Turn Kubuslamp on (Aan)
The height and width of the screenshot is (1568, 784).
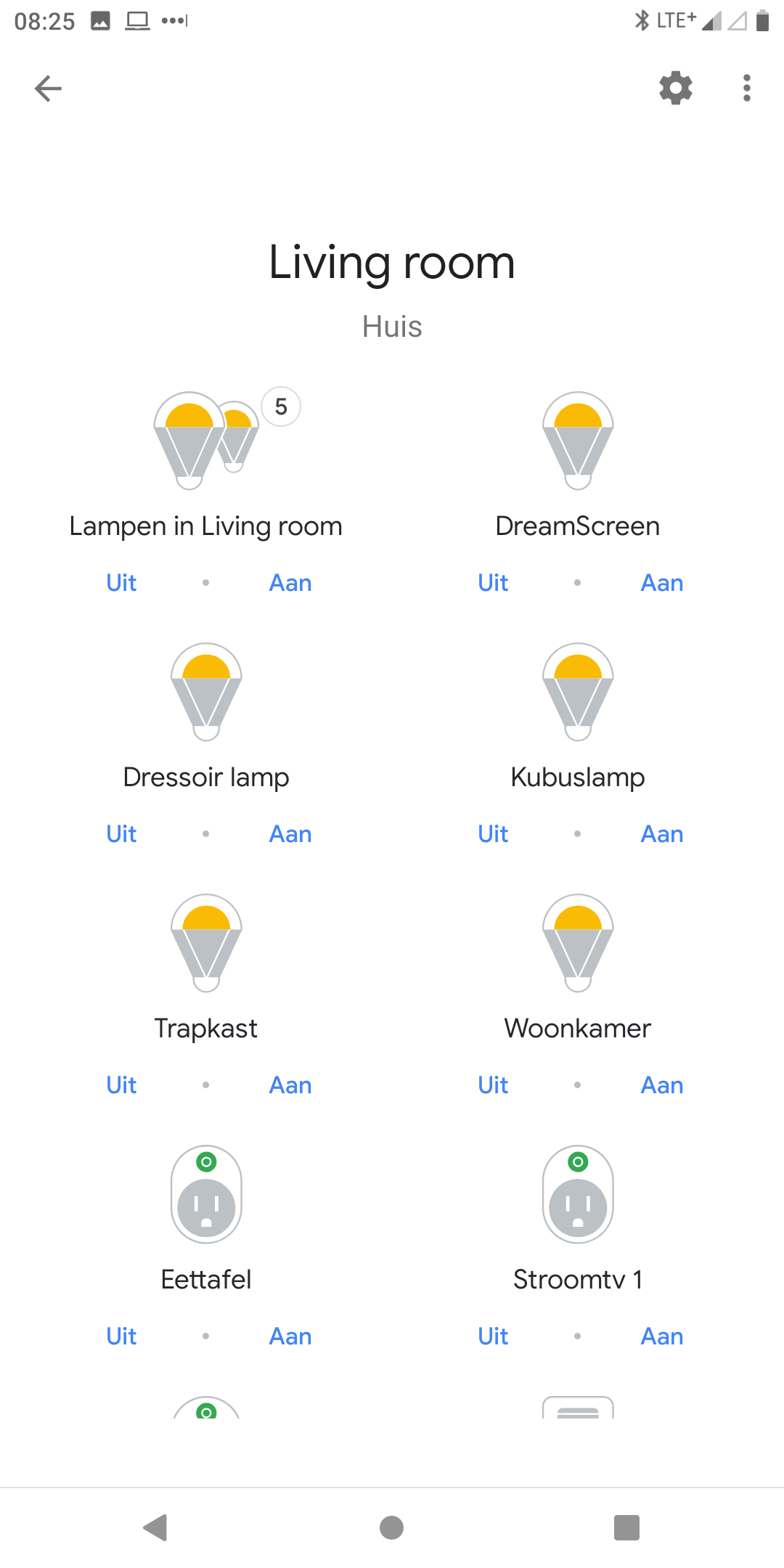pos(661,834)
